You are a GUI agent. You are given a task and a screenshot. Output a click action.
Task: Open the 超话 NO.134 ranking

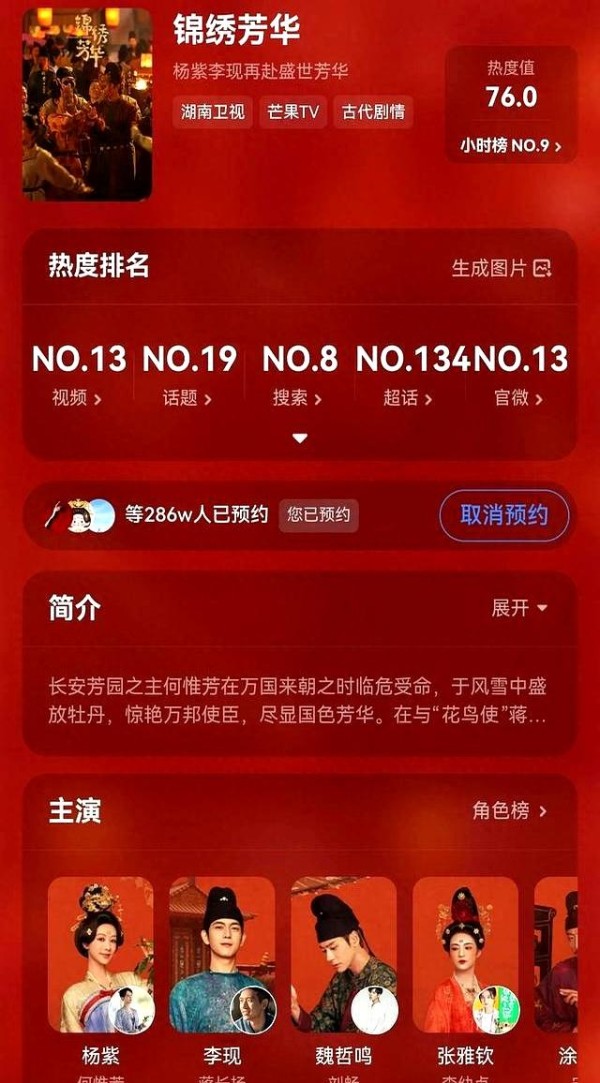[x=410, y=375]
